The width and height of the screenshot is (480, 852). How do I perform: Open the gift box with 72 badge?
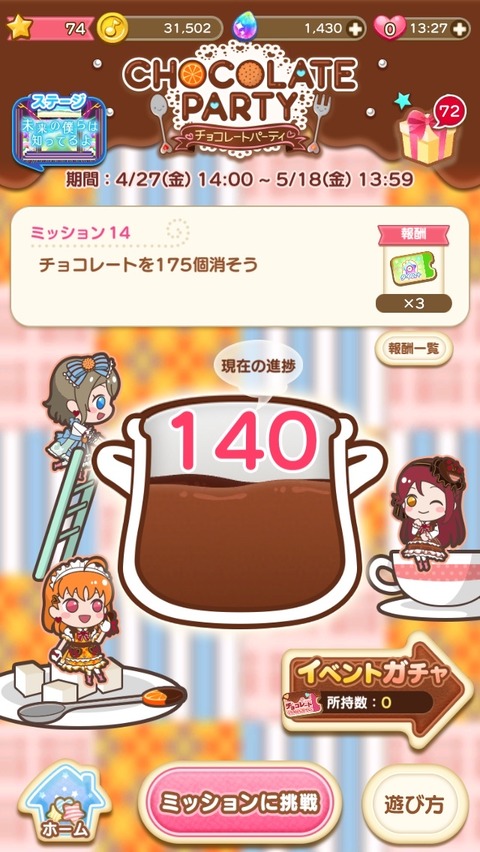tap(431, 131)
